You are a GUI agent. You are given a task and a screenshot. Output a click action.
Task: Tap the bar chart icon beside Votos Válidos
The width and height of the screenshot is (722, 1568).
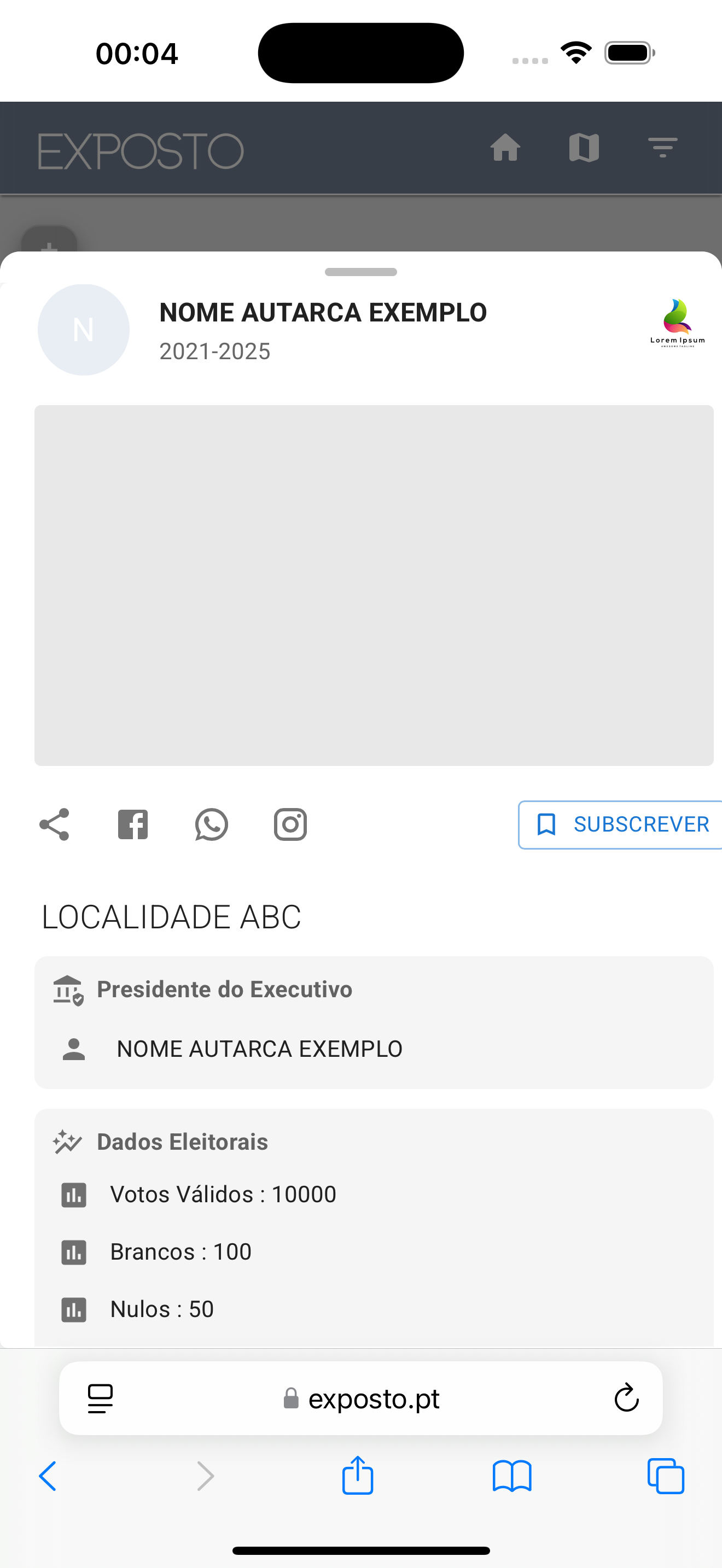coord(74,1193)
